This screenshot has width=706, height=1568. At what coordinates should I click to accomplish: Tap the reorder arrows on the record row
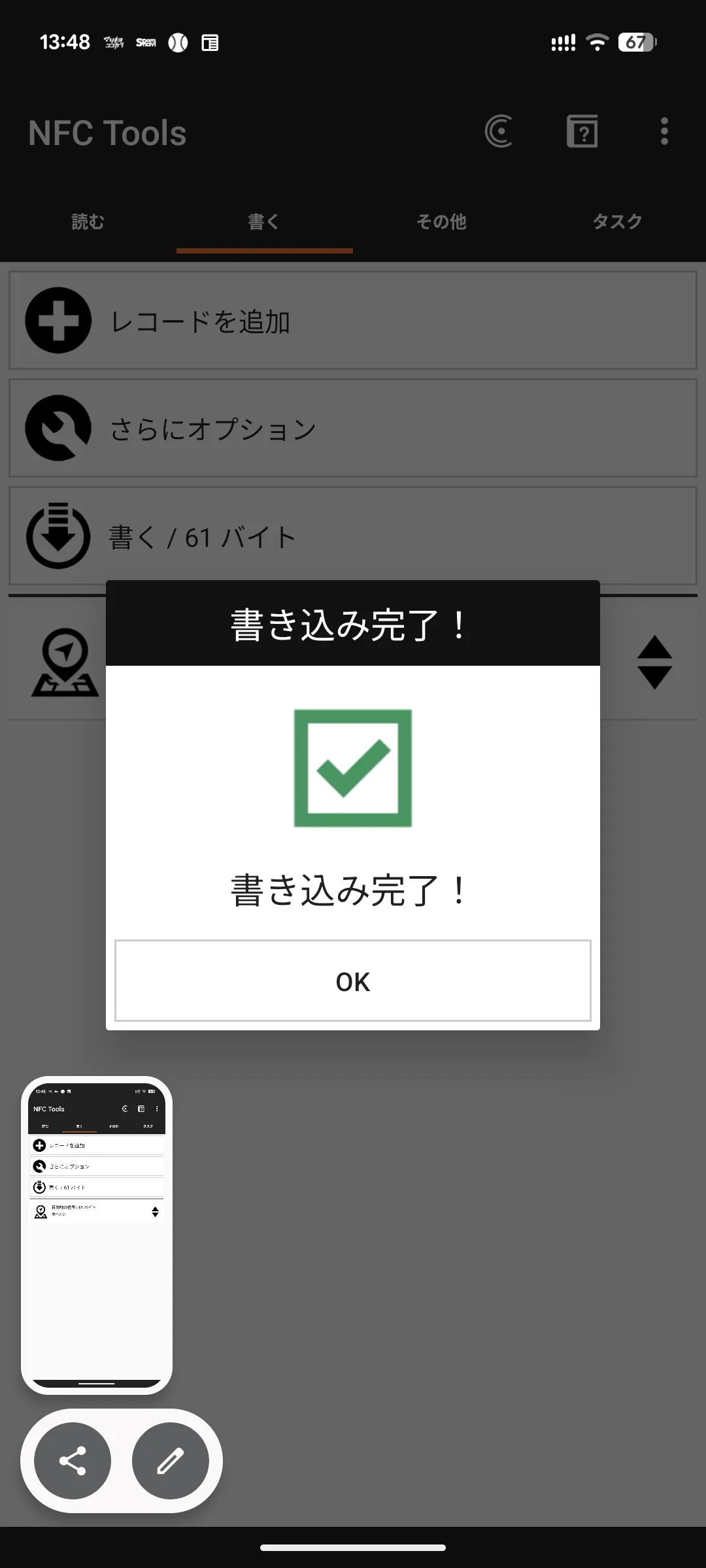tap(654, 662)
